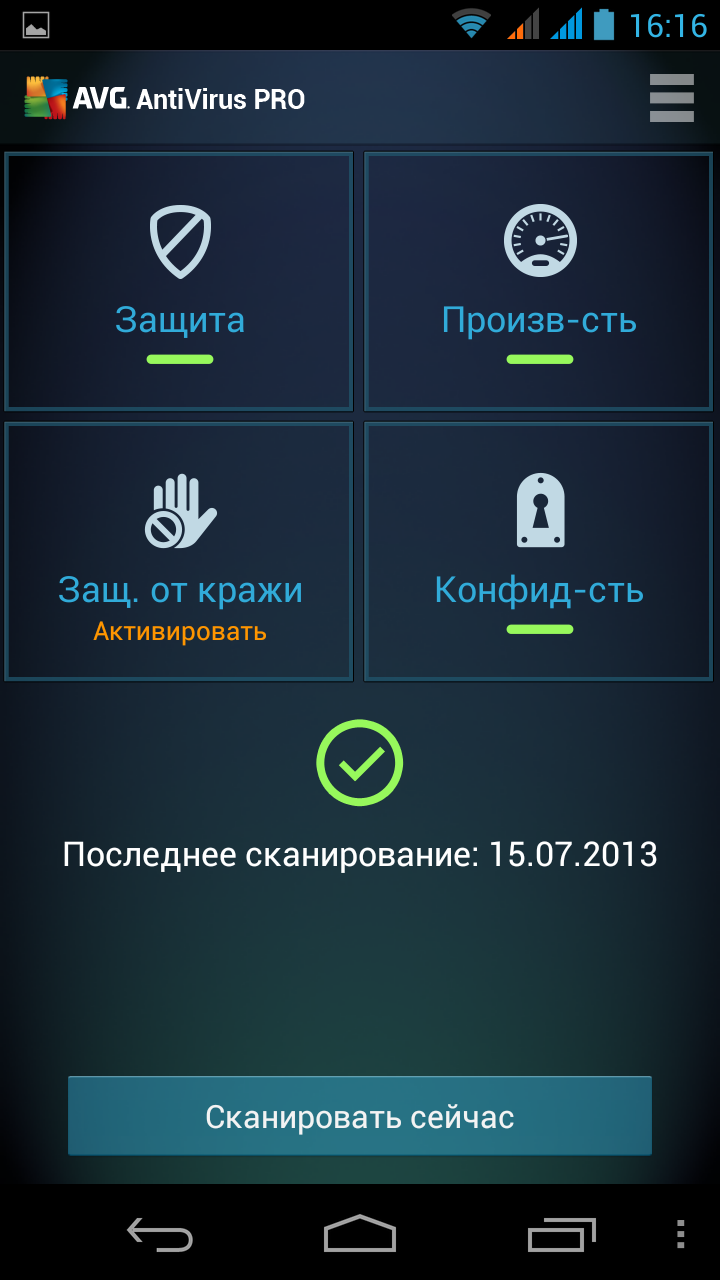Go back with the system back button

[160, 1234]
